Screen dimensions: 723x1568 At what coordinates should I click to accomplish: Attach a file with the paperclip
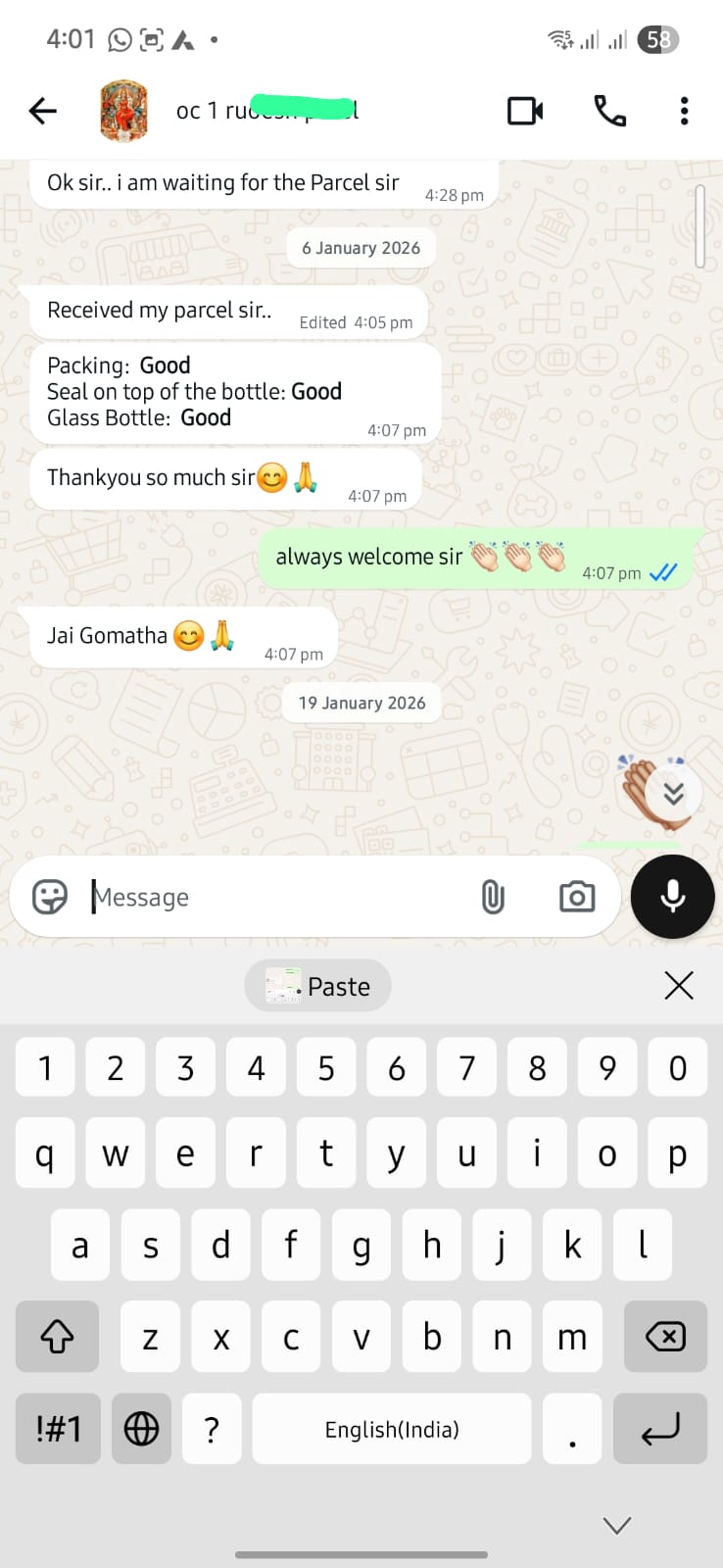tap(493, 896)
